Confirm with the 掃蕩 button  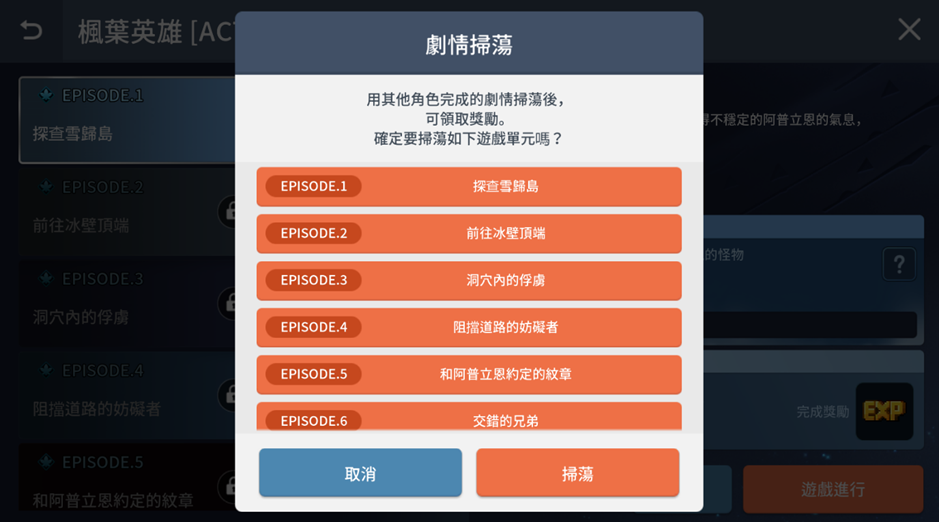[x=577, y=473]
